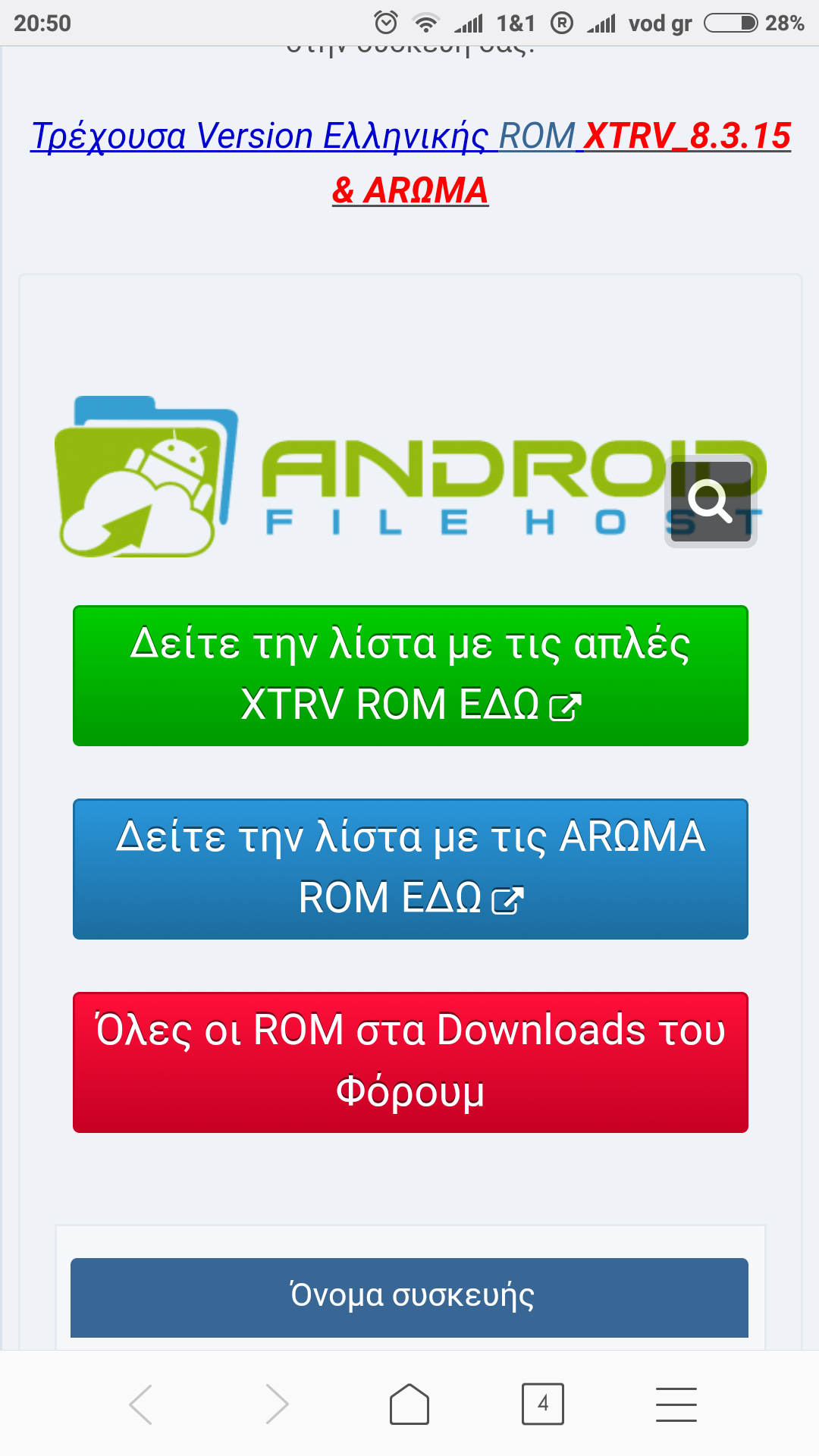Go forward to the next page
This screenshot has height=1456, width=819.
click(x=277, y=1404)
